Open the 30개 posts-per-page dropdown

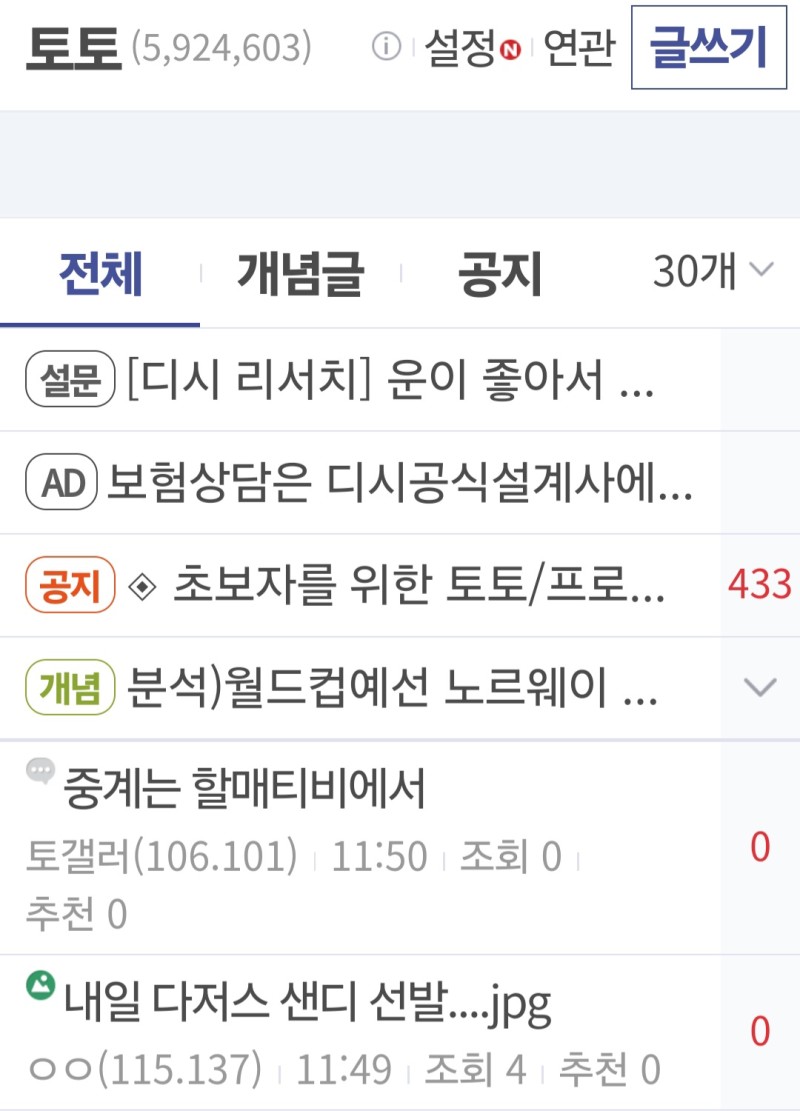click(x=713, y=270)
